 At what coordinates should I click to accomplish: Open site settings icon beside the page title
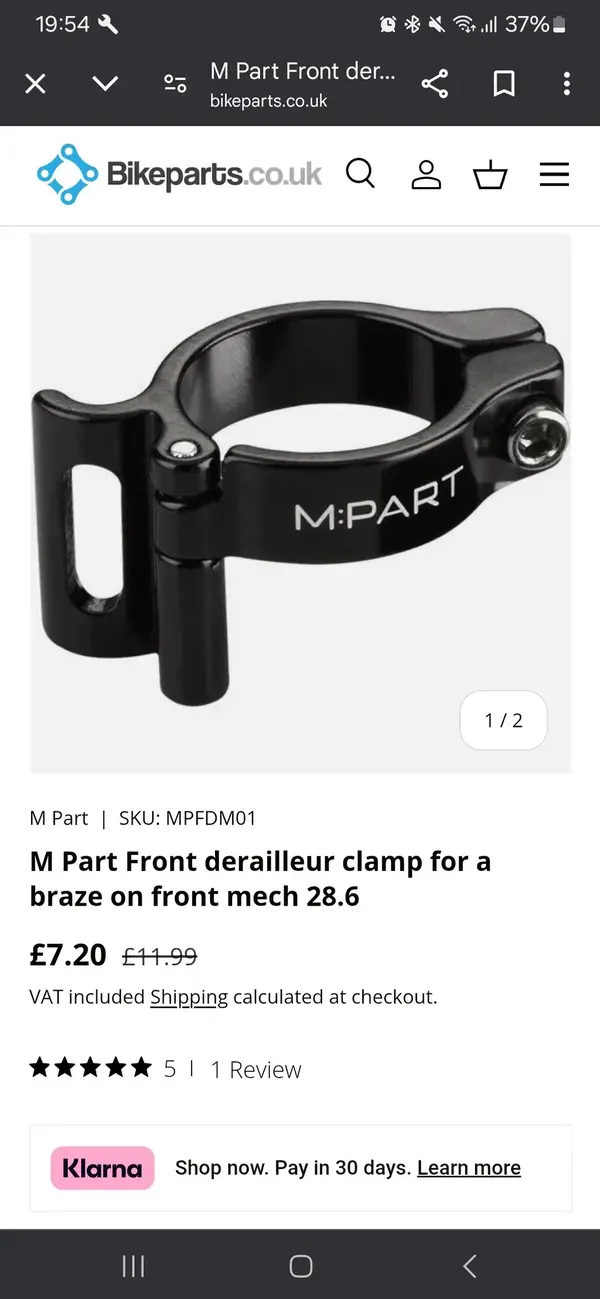[175, 84]
